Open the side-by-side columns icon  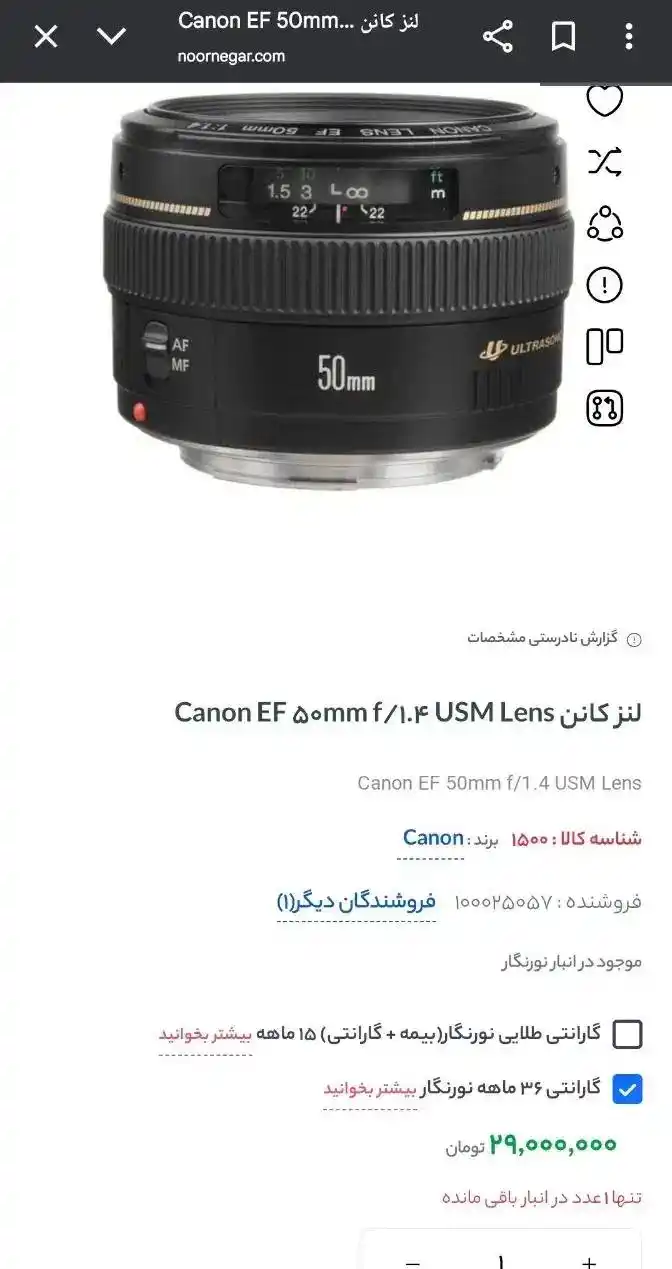pyautogui.click(x=604, y=346)
